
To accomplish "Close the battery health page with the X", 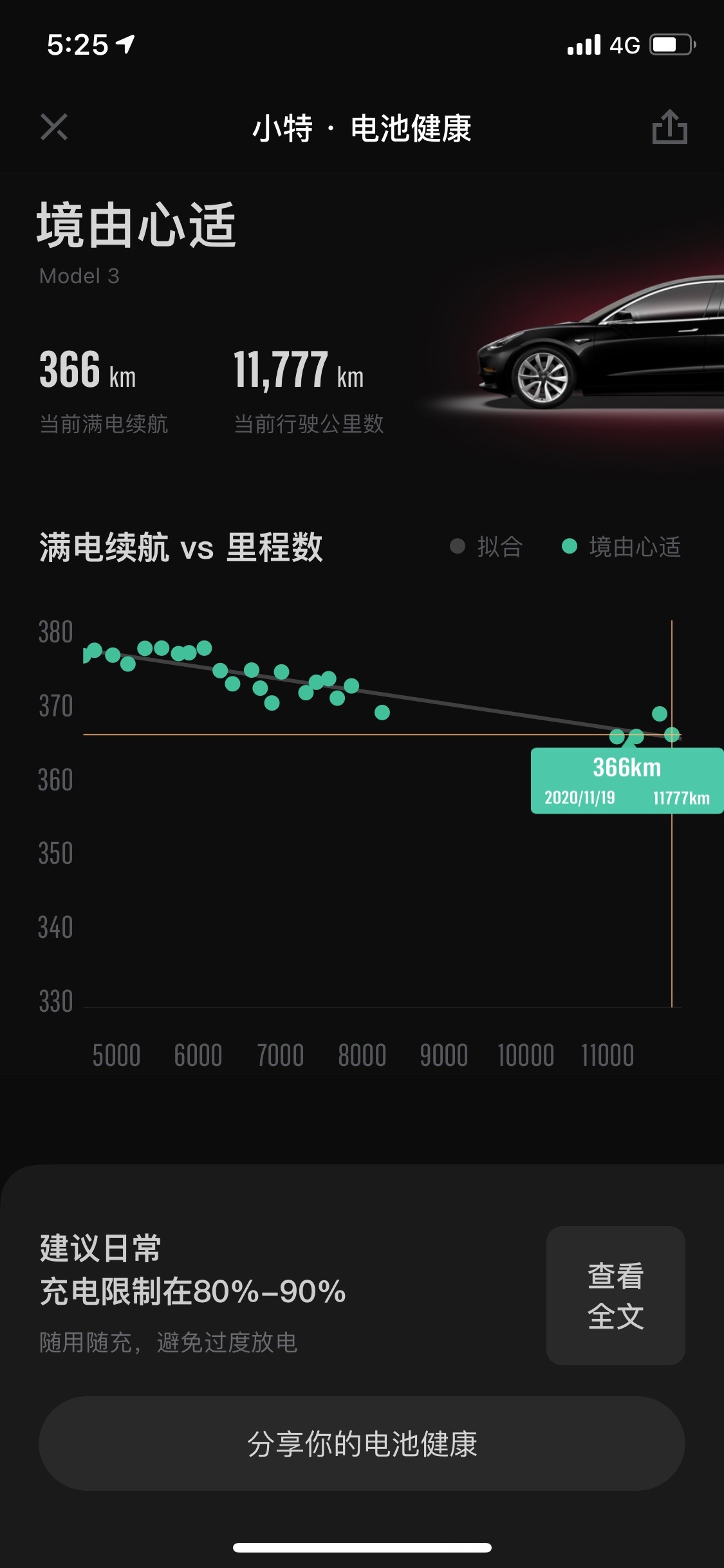I will click(55, 127).
